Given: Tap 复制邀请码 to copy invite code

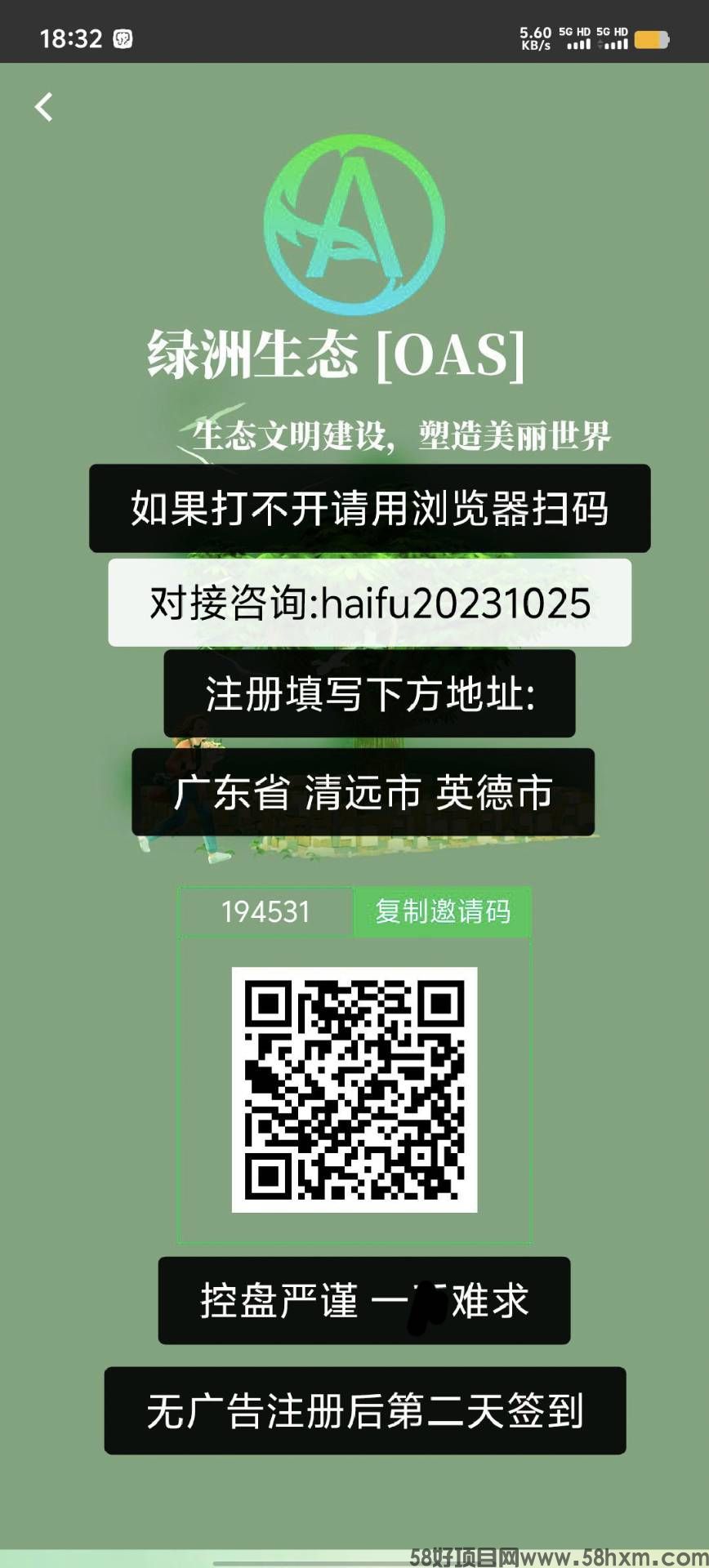Looking at the screenshot, I should 443,911.
